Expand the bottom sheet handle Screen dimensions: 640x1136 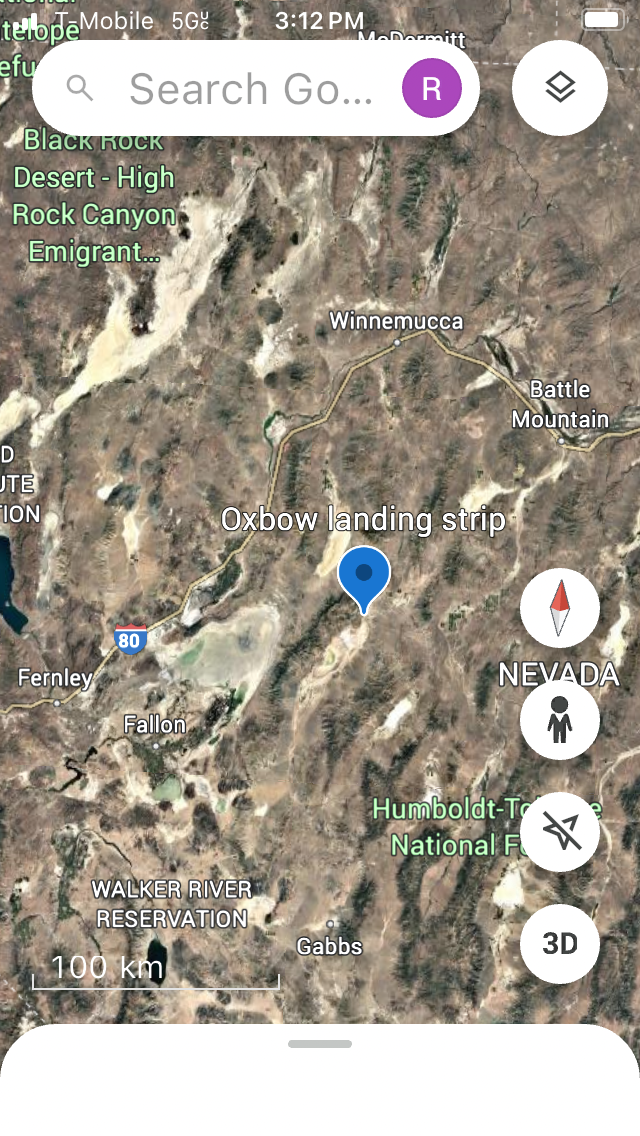click(320, 1044)
